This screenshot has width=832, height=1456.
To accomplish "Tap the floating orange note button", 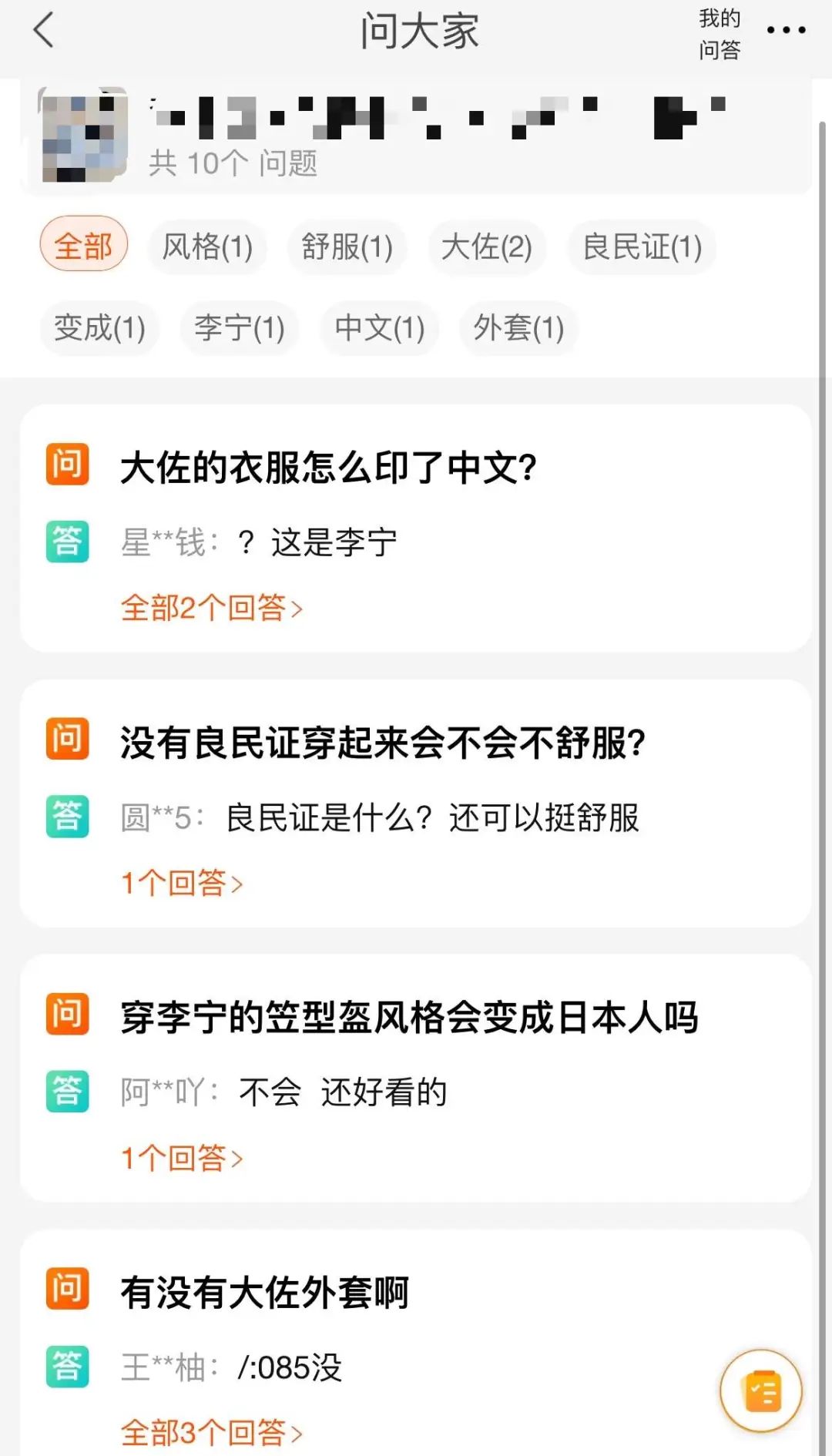I will pos(761,1391).
